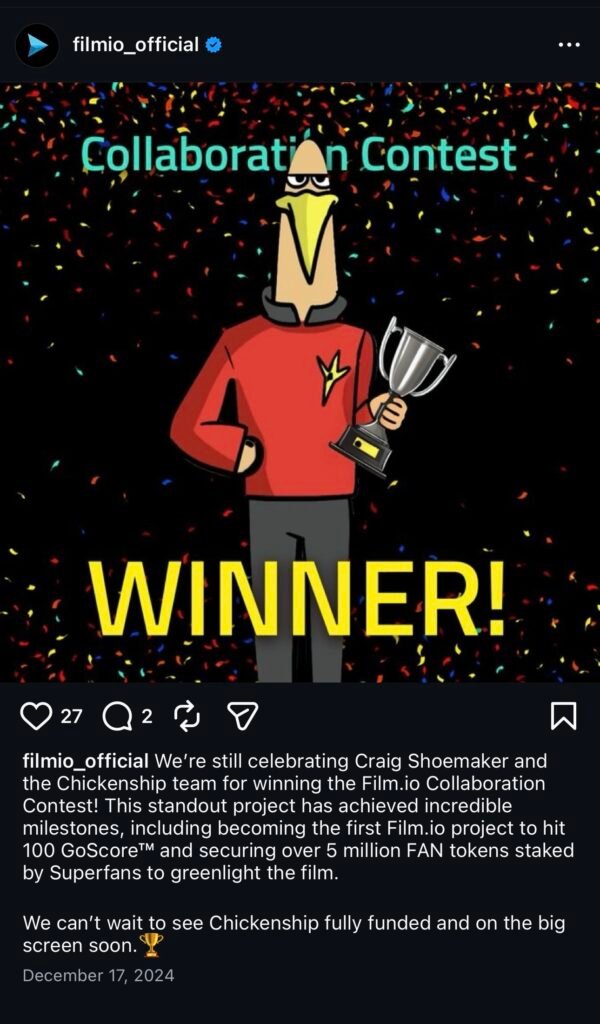Screen dimensions: 600x1024
Task: Tap filmio_official name in the caption
Action: (86, 760)
